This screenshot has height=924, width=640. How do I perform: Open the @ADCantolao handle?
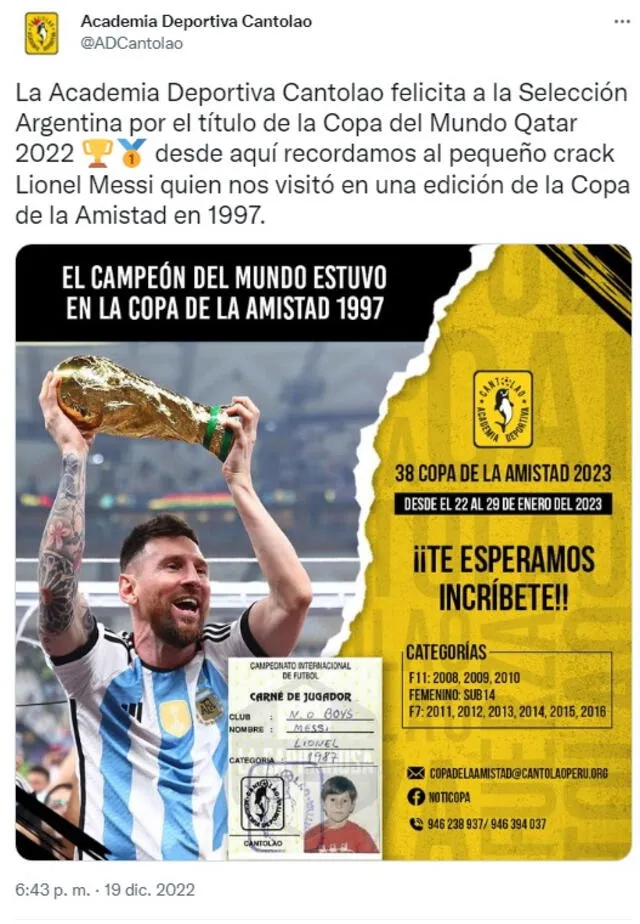pyautogui.click(x=132, y=43)
